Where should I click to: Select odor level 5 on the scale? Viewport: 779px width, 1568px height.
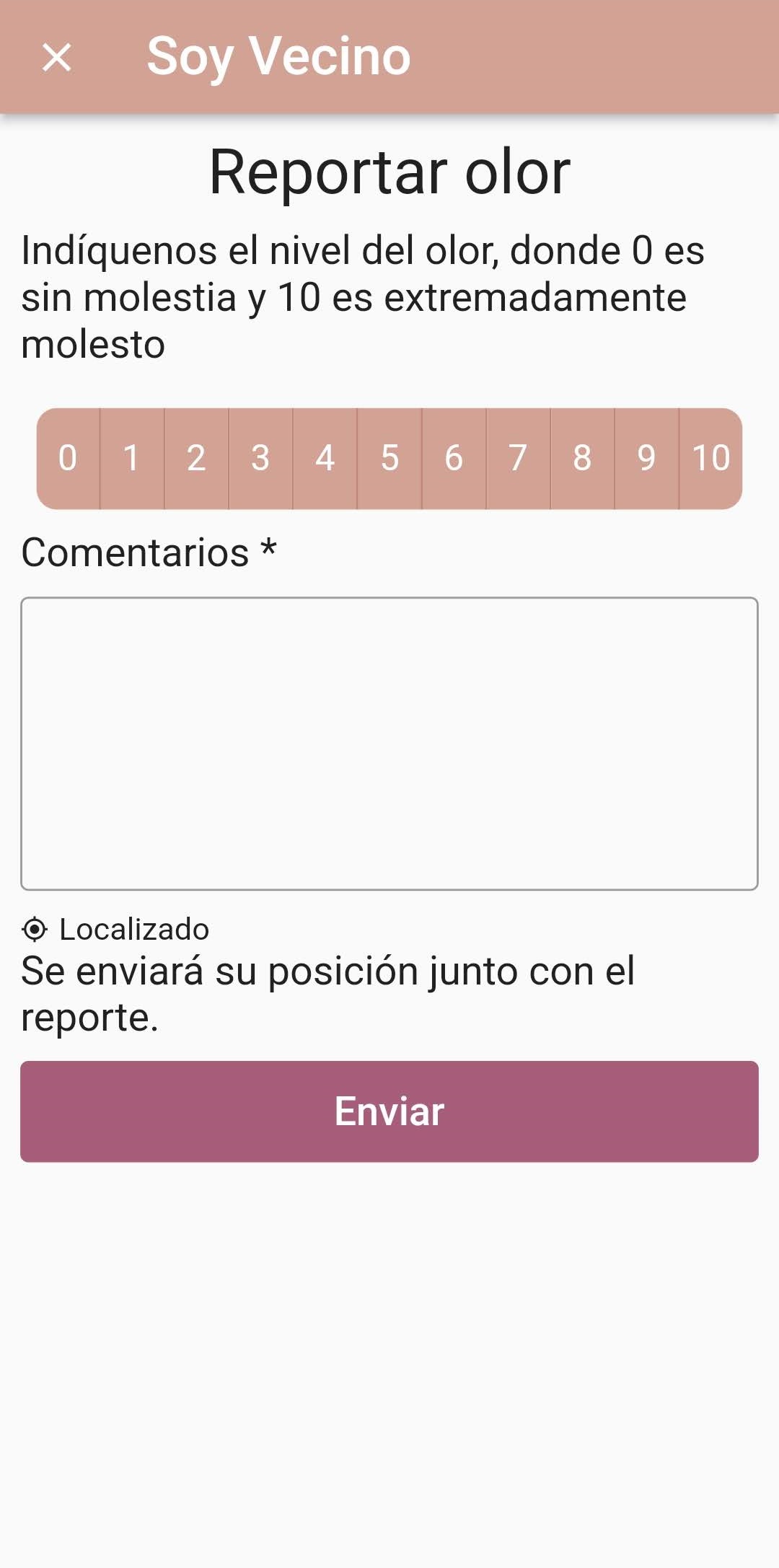tap(389, 459)
